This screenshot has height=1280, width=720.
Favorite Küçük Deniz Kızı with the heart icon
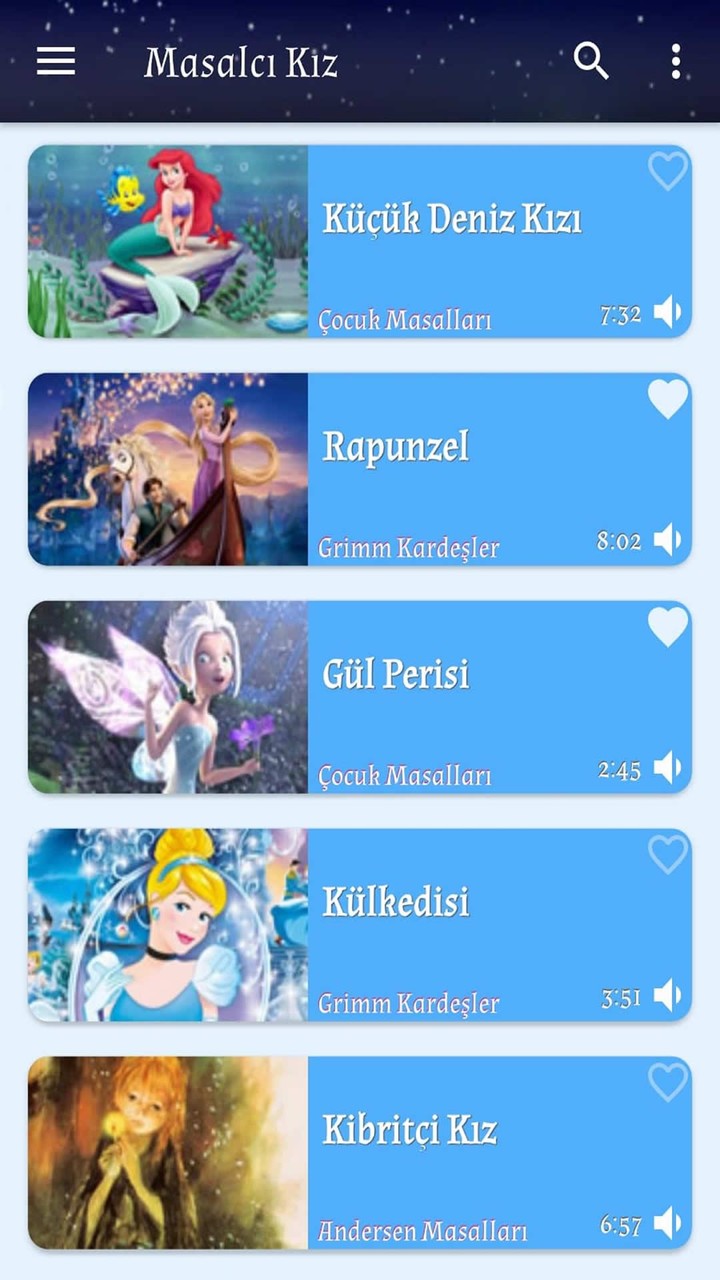click(667, 173)
